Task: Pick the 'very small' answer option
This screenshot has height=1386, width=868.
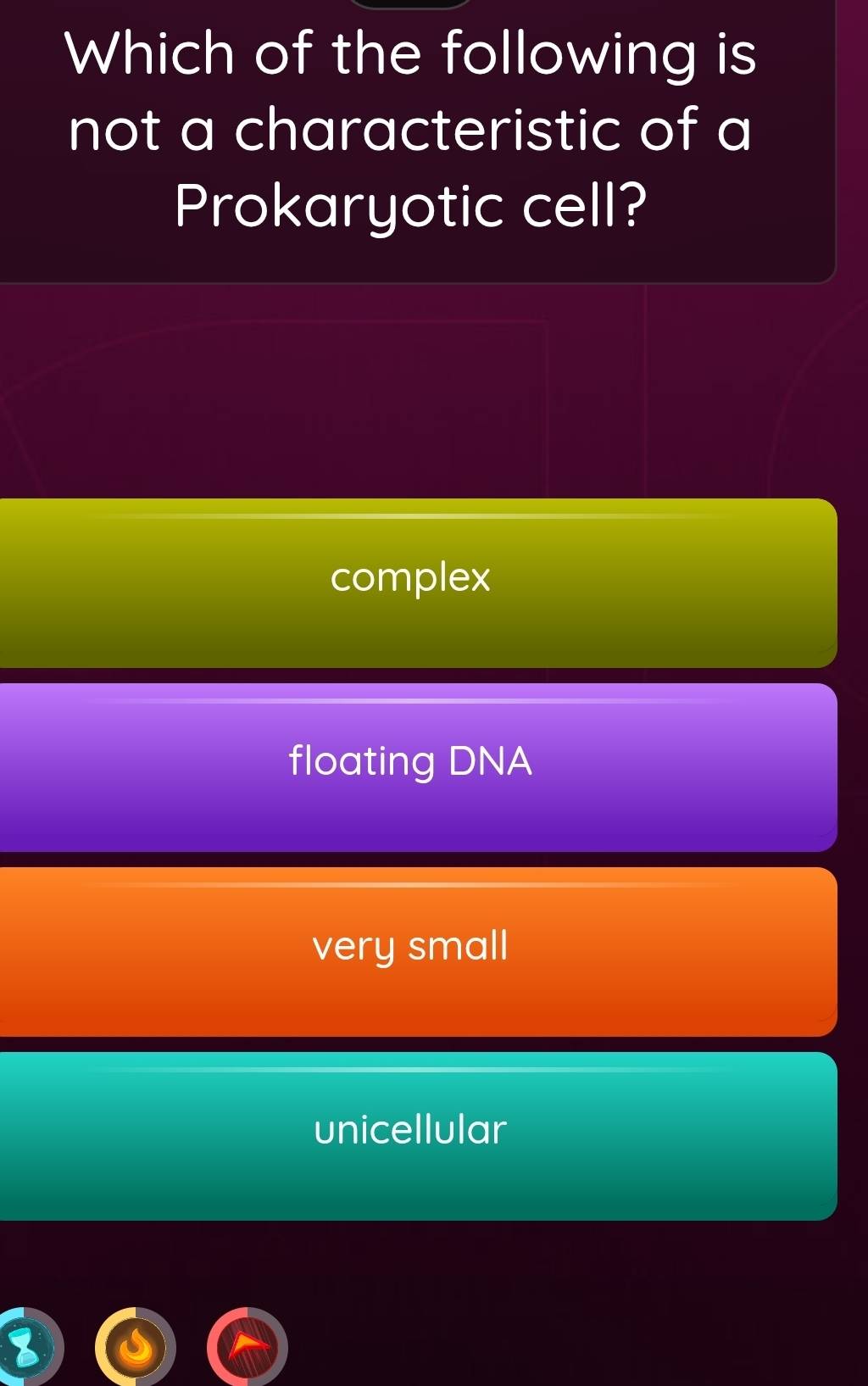Action: (411, 951)
